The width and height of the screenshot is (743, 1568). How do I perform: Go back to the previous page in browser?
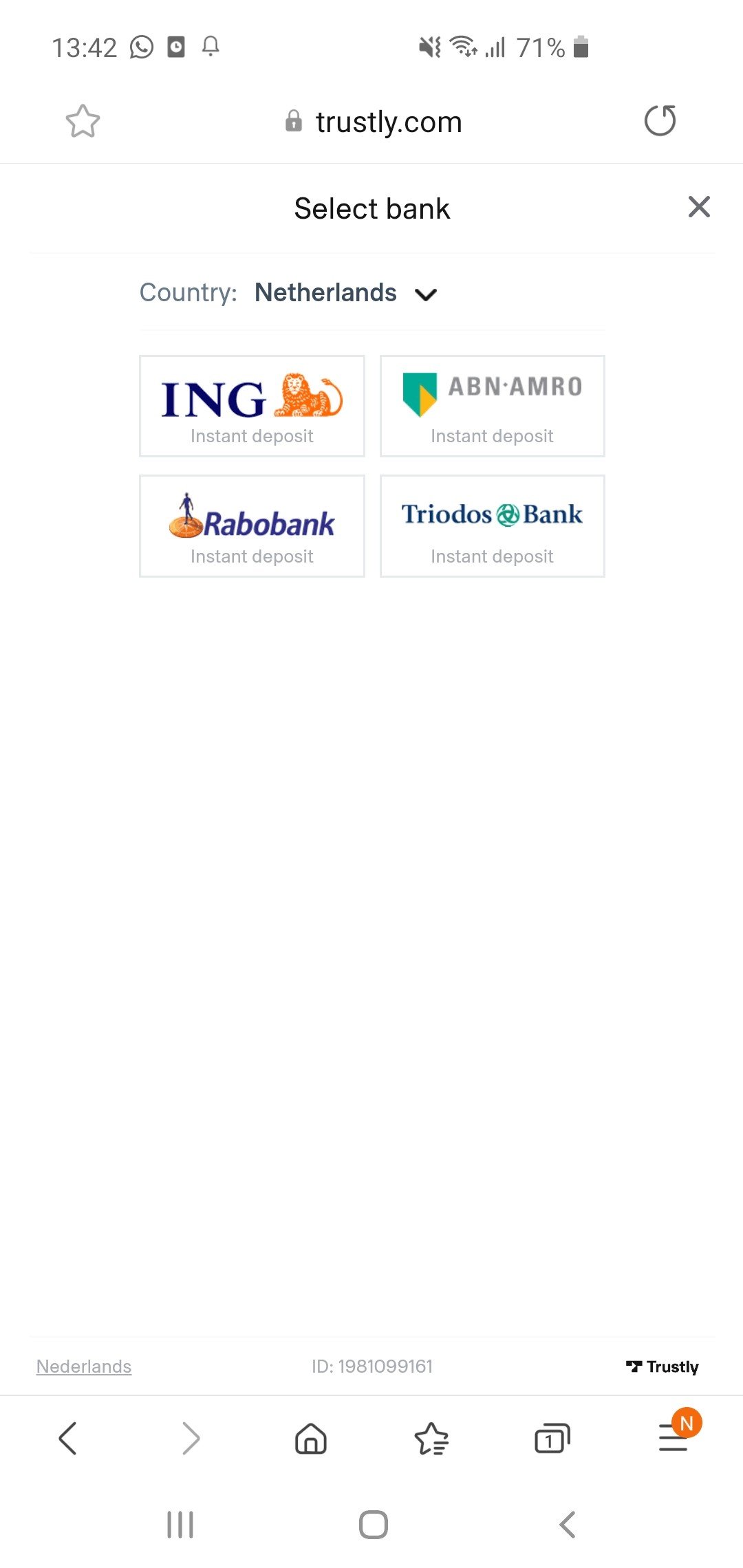[67, 1438]
